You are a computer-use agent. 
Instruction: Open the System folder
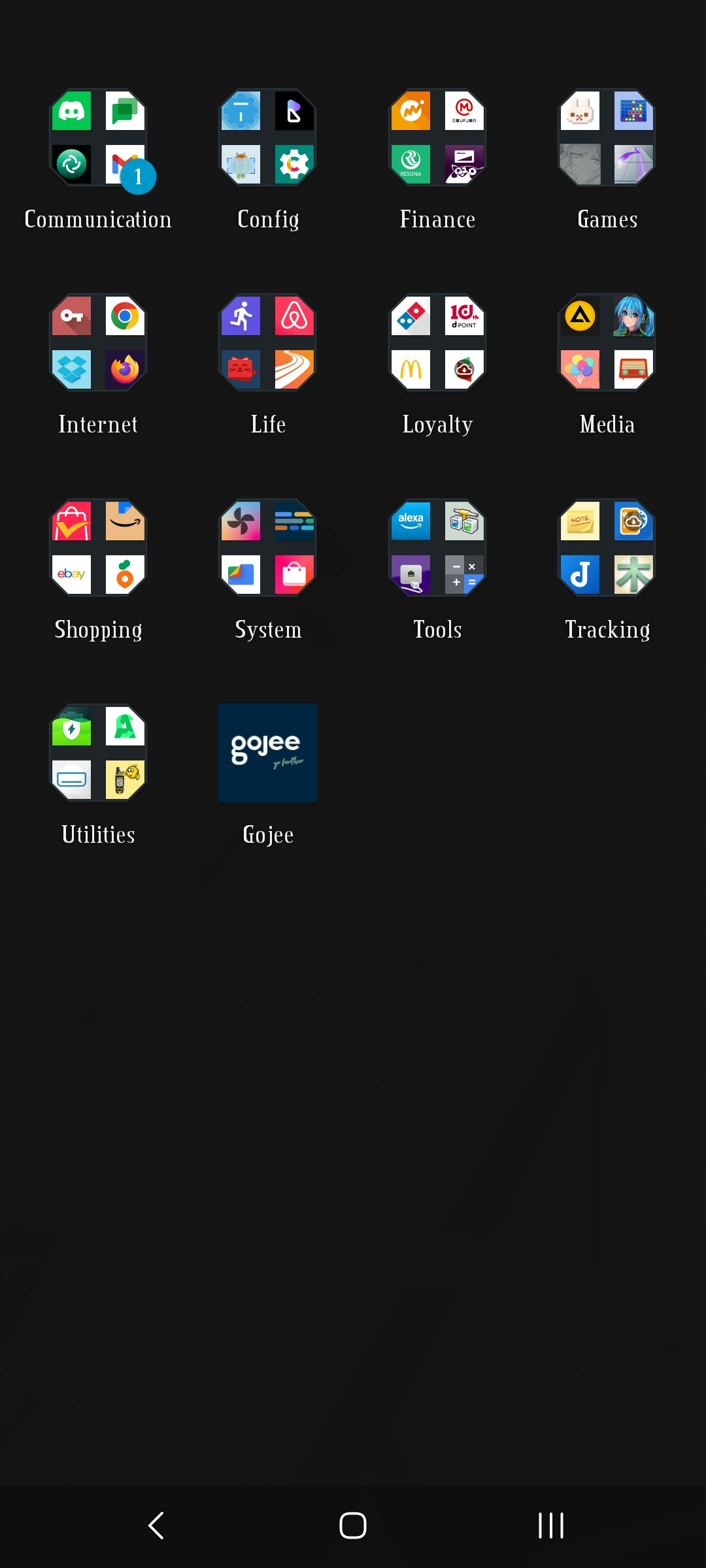(x=267, y=548)
